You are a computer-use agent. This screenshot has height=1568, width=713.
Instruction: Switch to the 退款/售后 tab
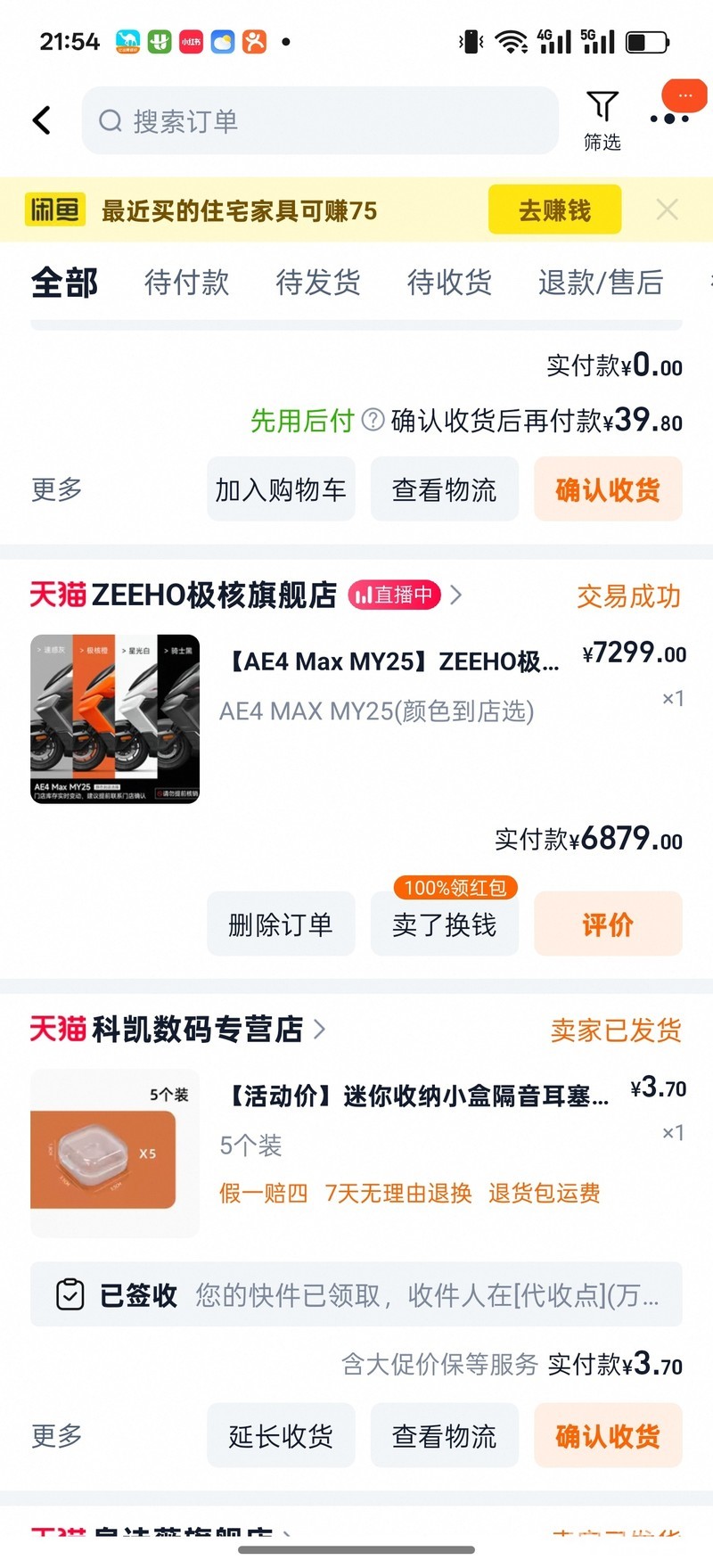pyautogui.click(x=600, y=283)
